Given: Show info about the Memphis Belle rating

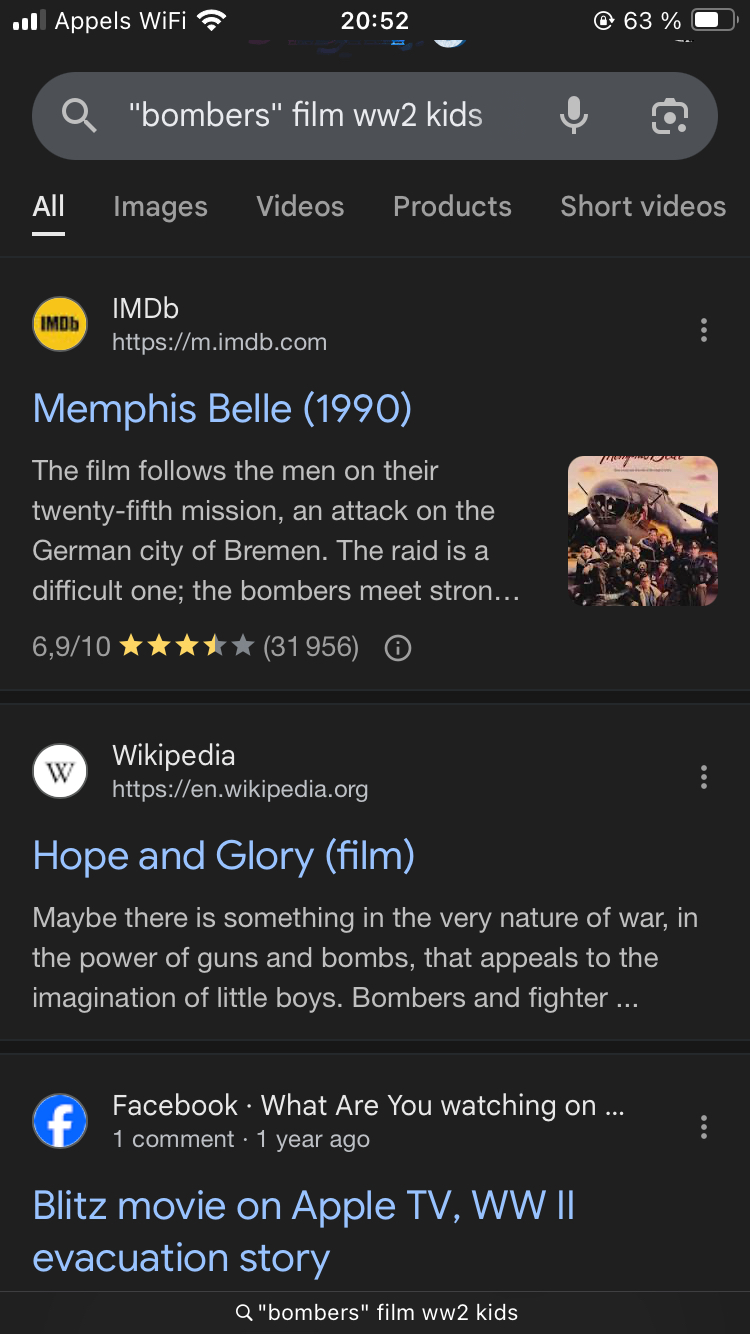Looking at the screenshot, I should (x=398, y=648).
